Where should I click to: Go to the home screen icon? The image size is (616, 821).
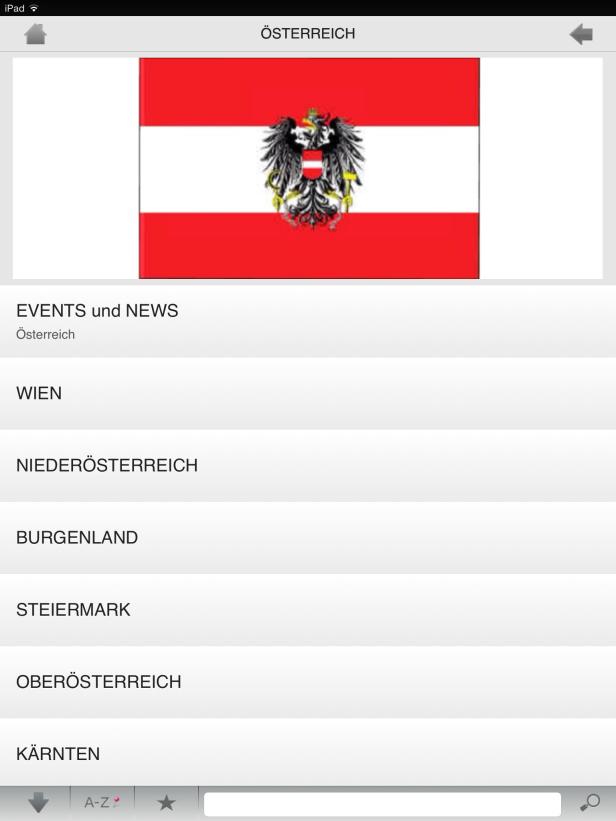[35, 34]
